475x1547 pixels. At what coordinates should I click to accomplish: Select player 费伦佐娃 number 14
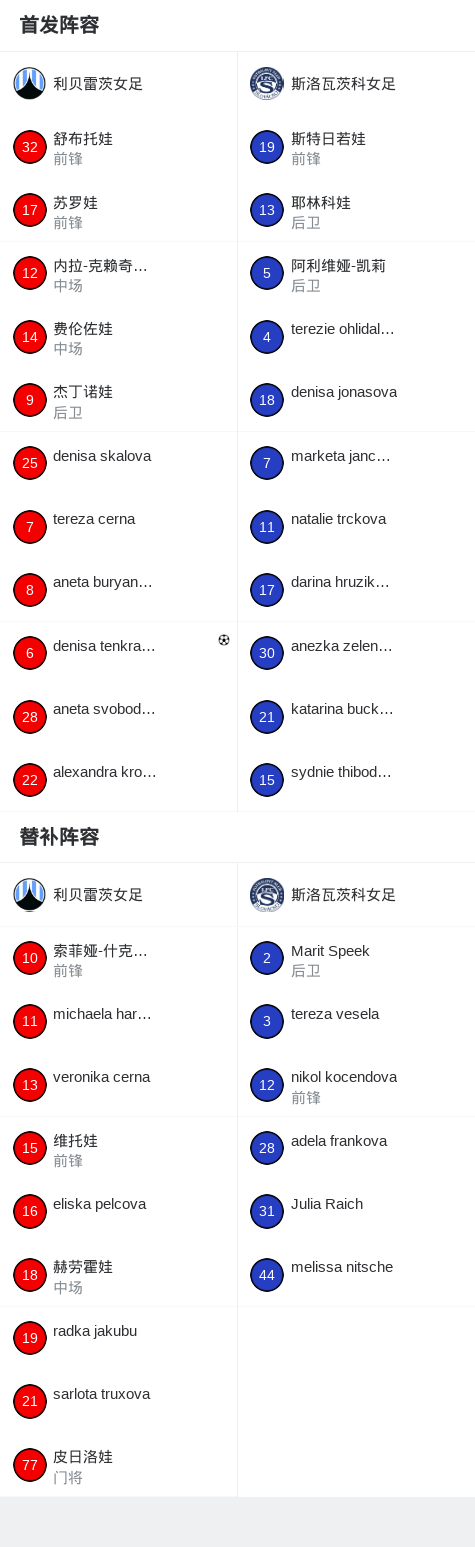coord(118,337)
